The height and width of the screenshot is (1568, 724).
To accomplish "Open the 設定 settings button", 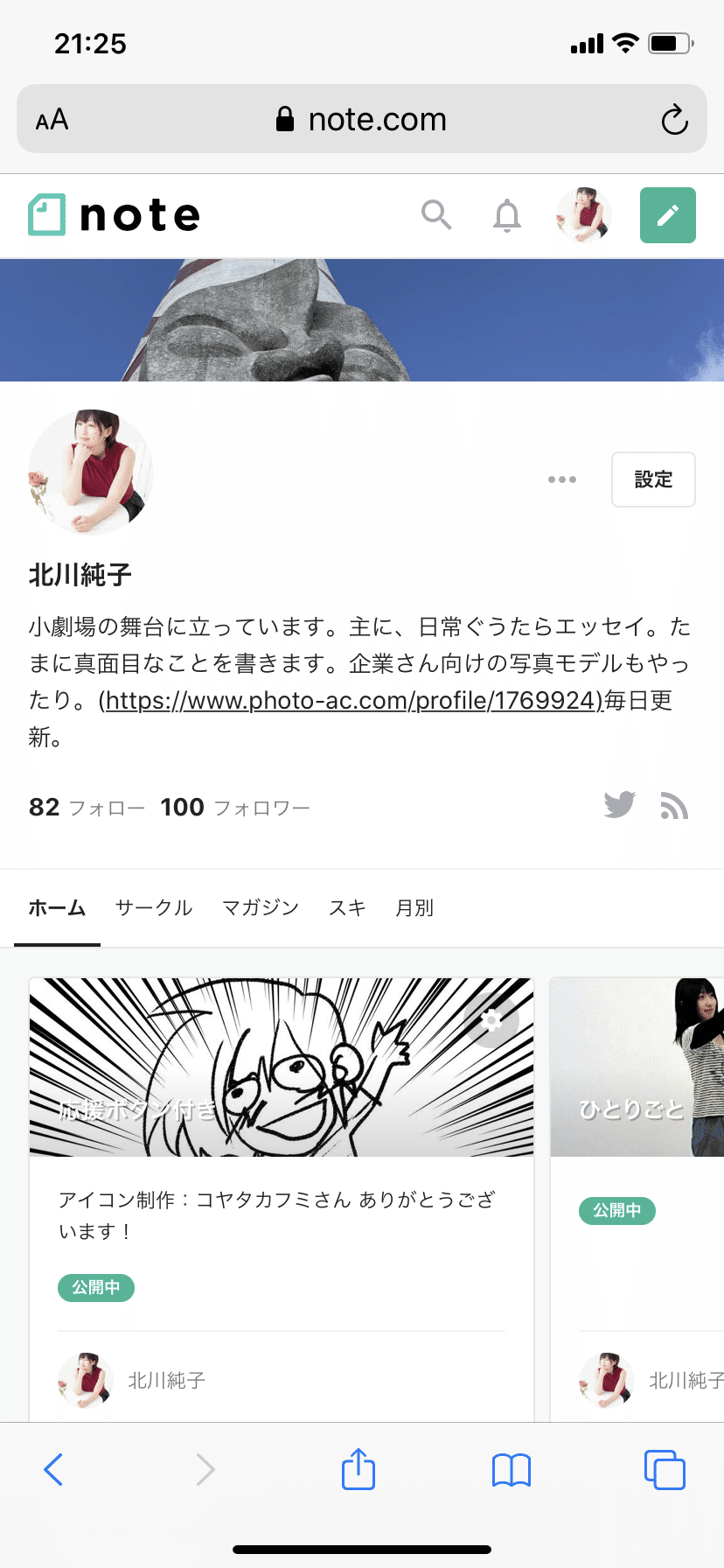I will click(653, 479).
